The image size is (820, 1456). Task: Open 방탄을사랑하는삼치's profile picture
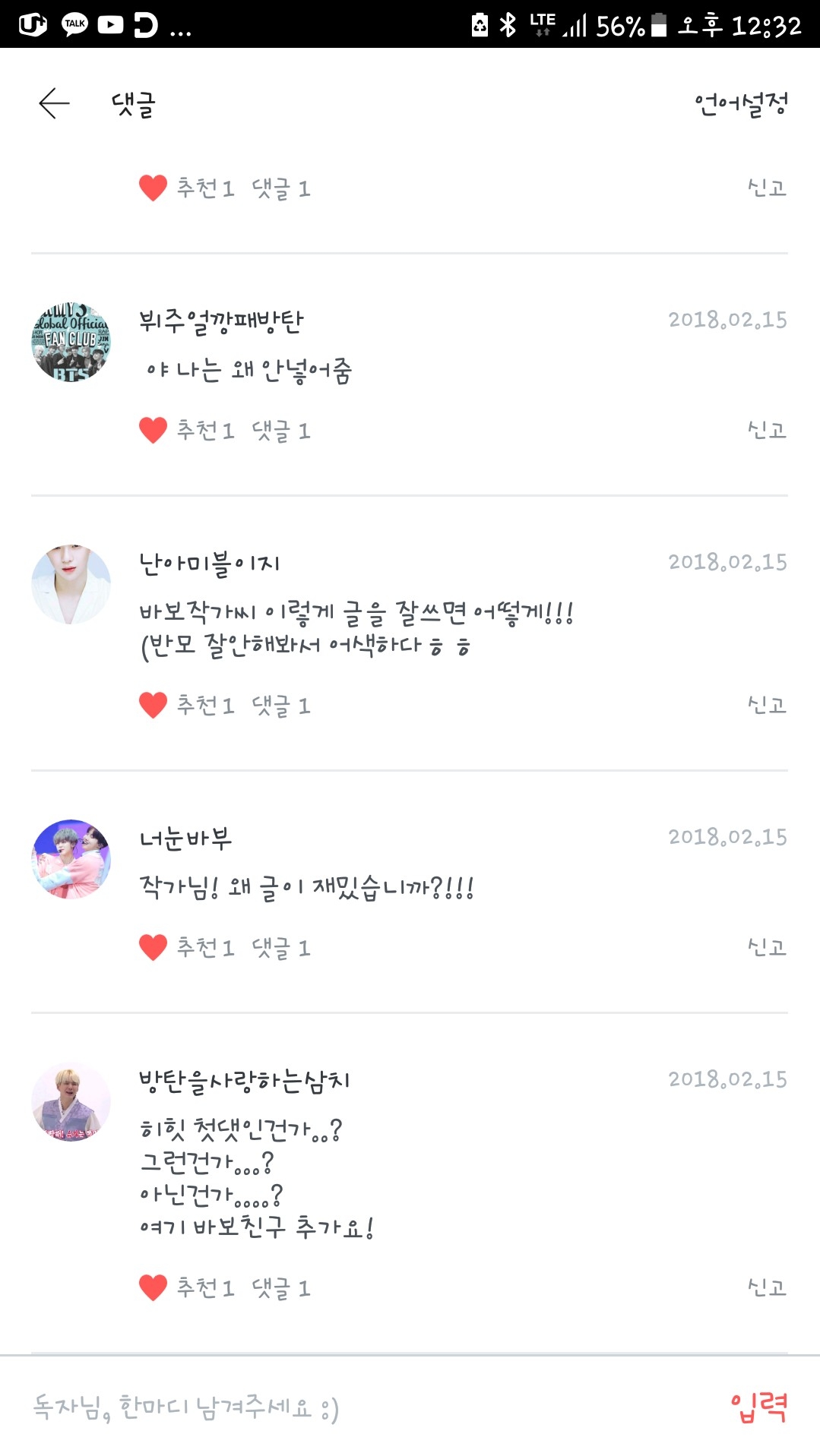pyautogui.click(x=71, y=1101)
